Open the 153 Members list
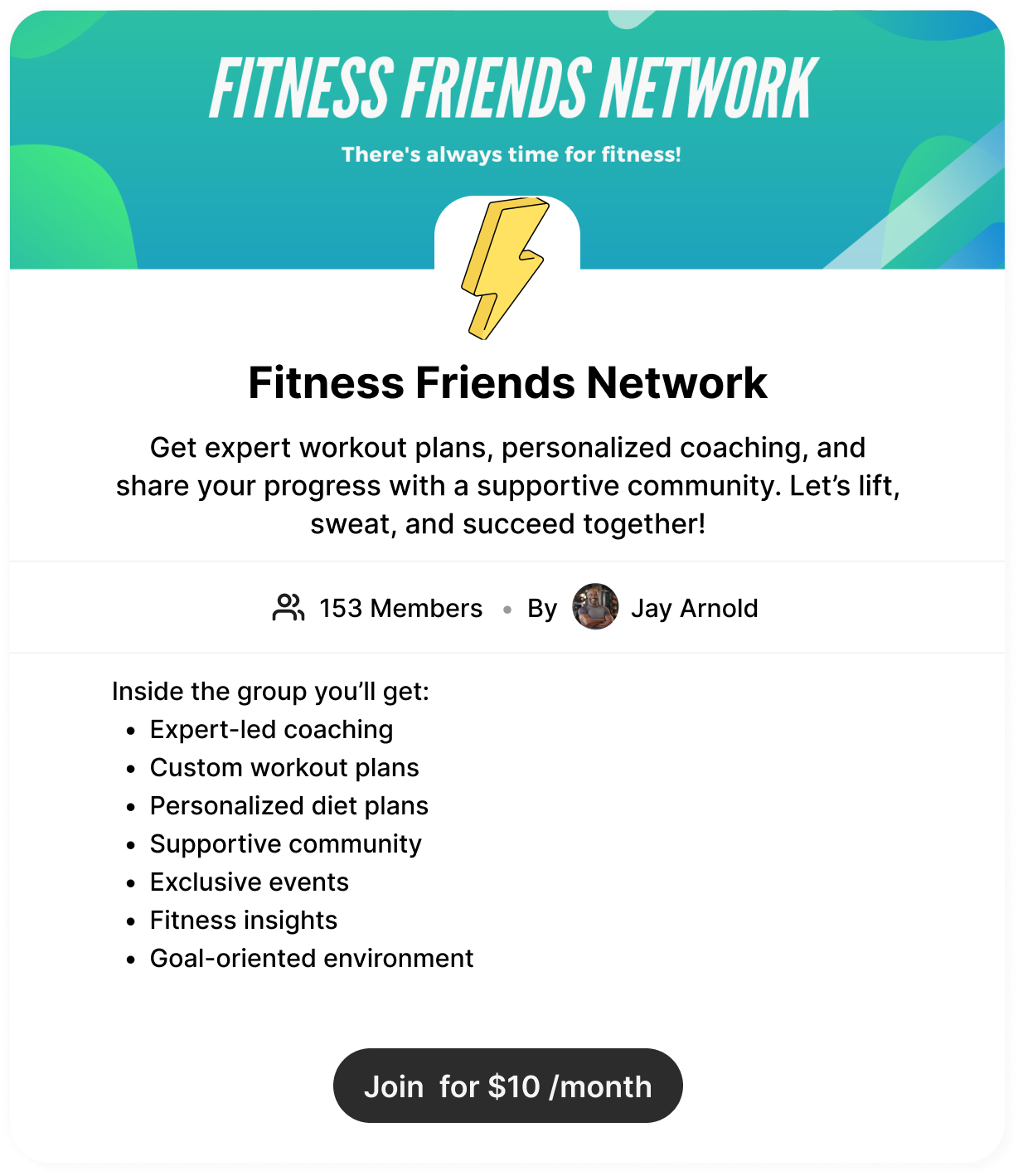This screenshot has width=1018, height=1176. [401, 608]
